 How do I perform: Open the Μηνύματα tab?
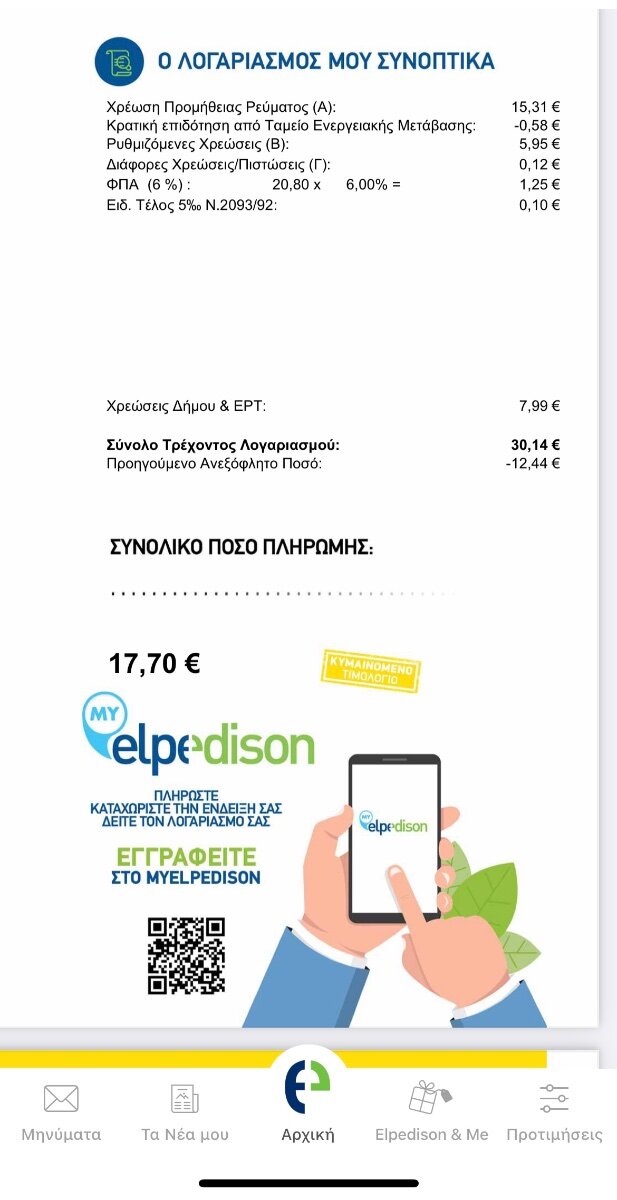61,1112
